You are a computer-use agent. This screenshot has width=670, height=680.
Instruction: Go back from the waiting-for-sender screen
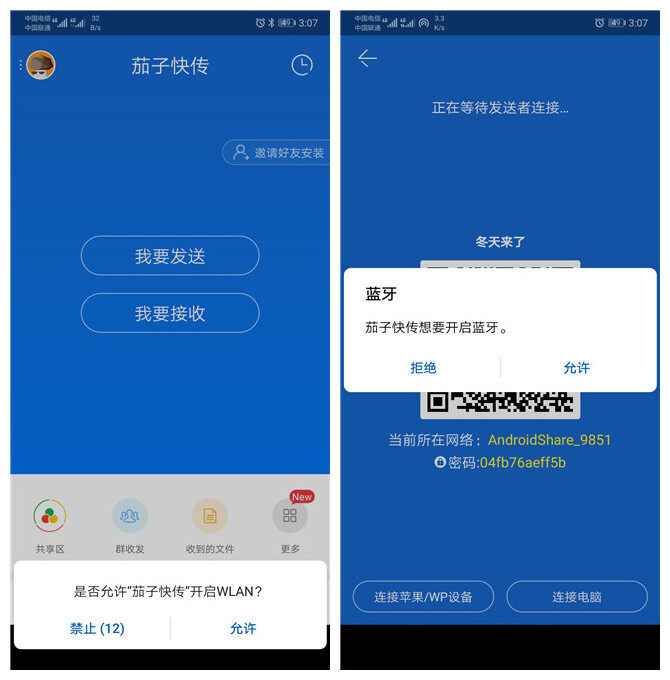tap(368, 59)
